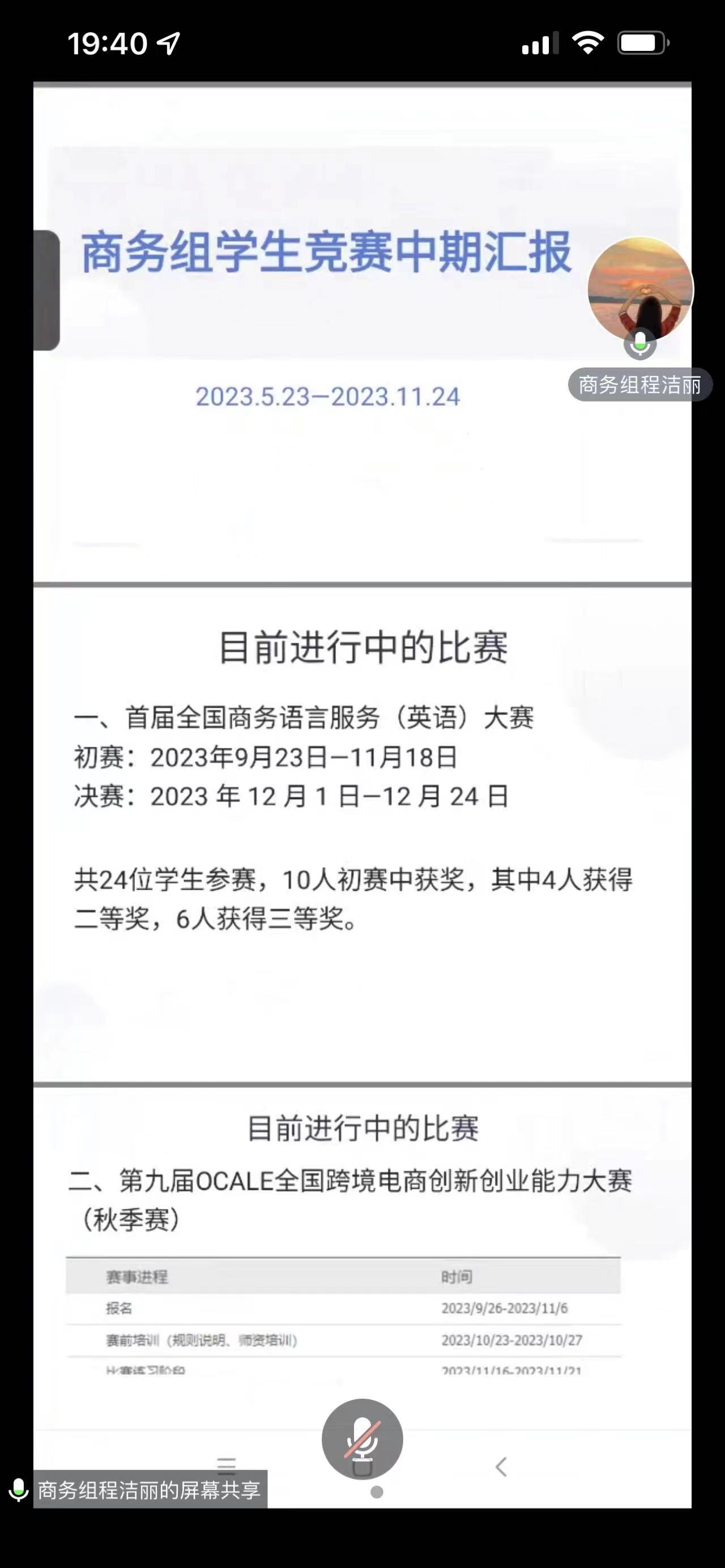Unmute the microphone with the floating button
This screenshot has width=725, height=1568.
coord(362,1439)
